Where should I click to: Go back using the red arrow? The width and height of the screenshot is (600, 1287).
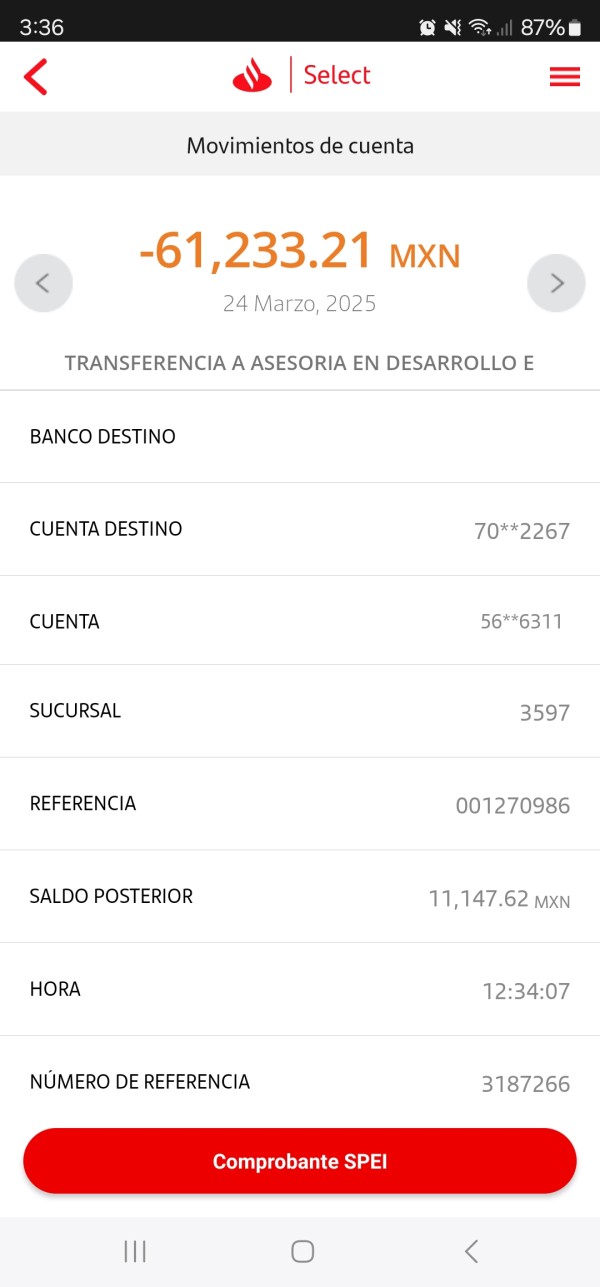tap(36, 77)
